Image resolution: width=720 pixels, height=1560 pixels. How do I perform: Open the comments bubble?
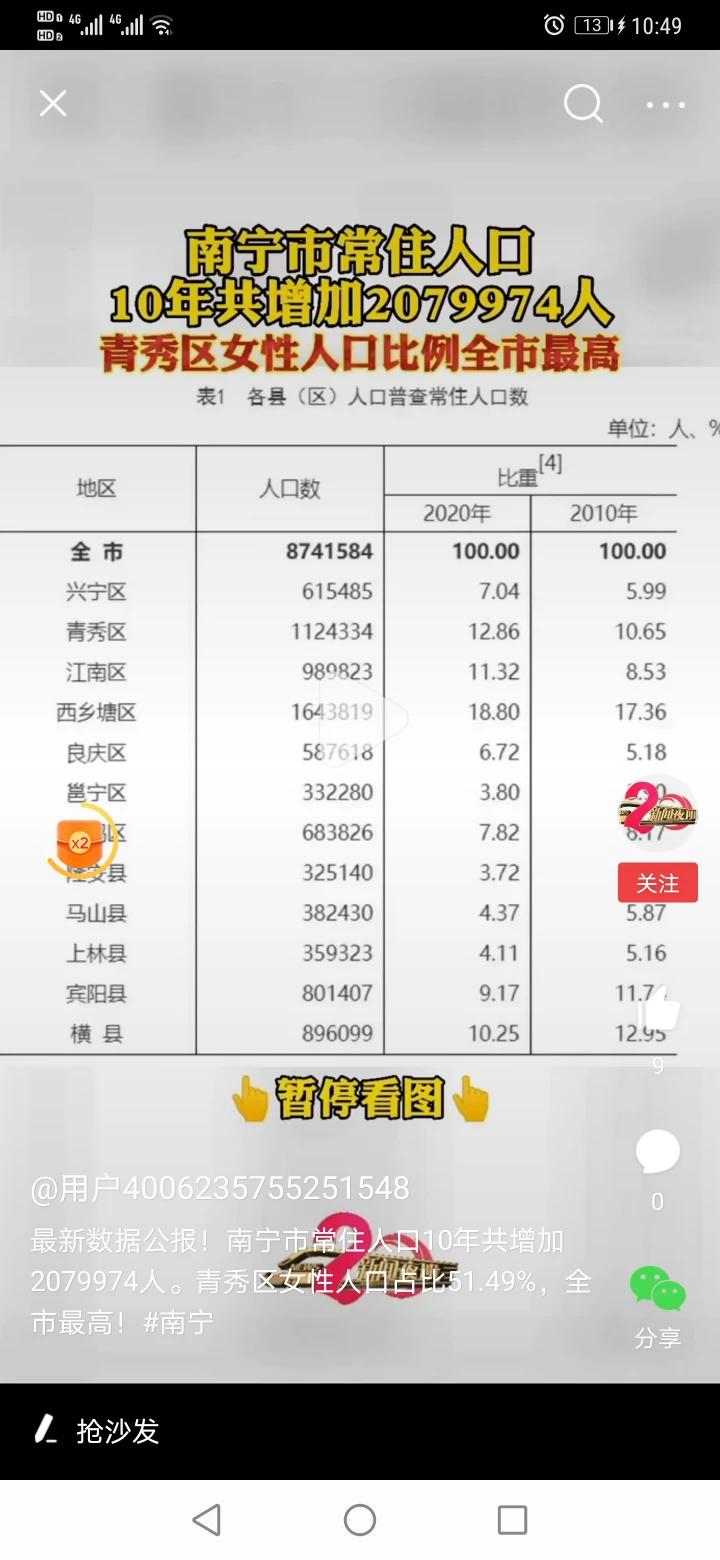click(657, 1152)
